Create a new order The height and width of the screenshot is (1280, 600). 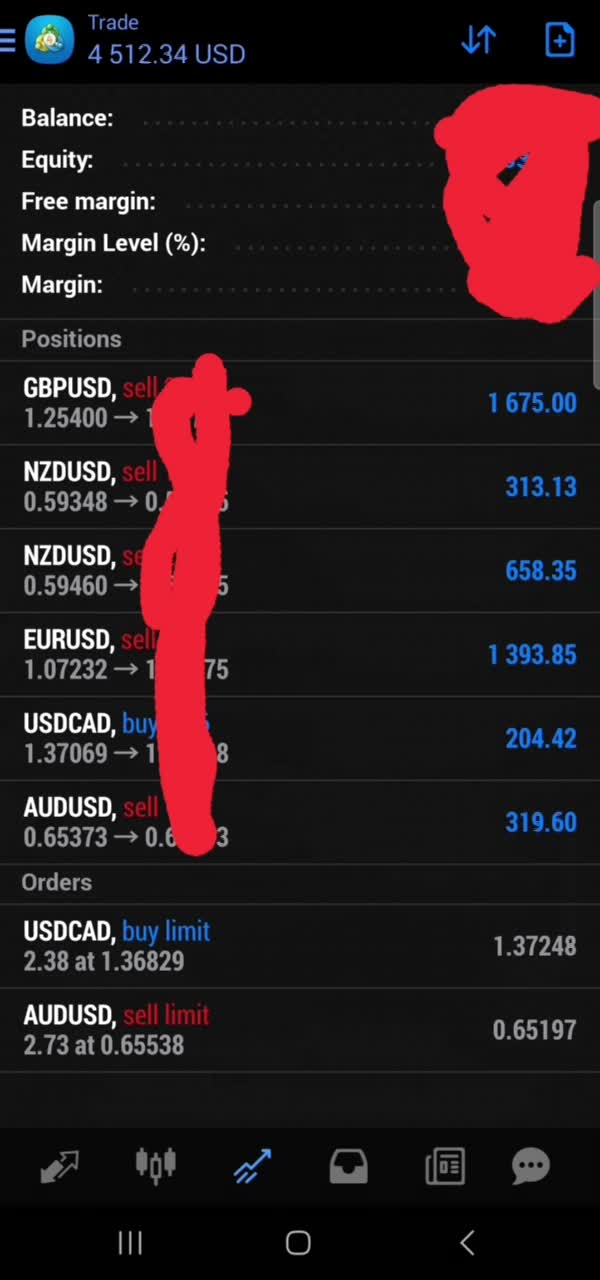(x=559, y=40)
